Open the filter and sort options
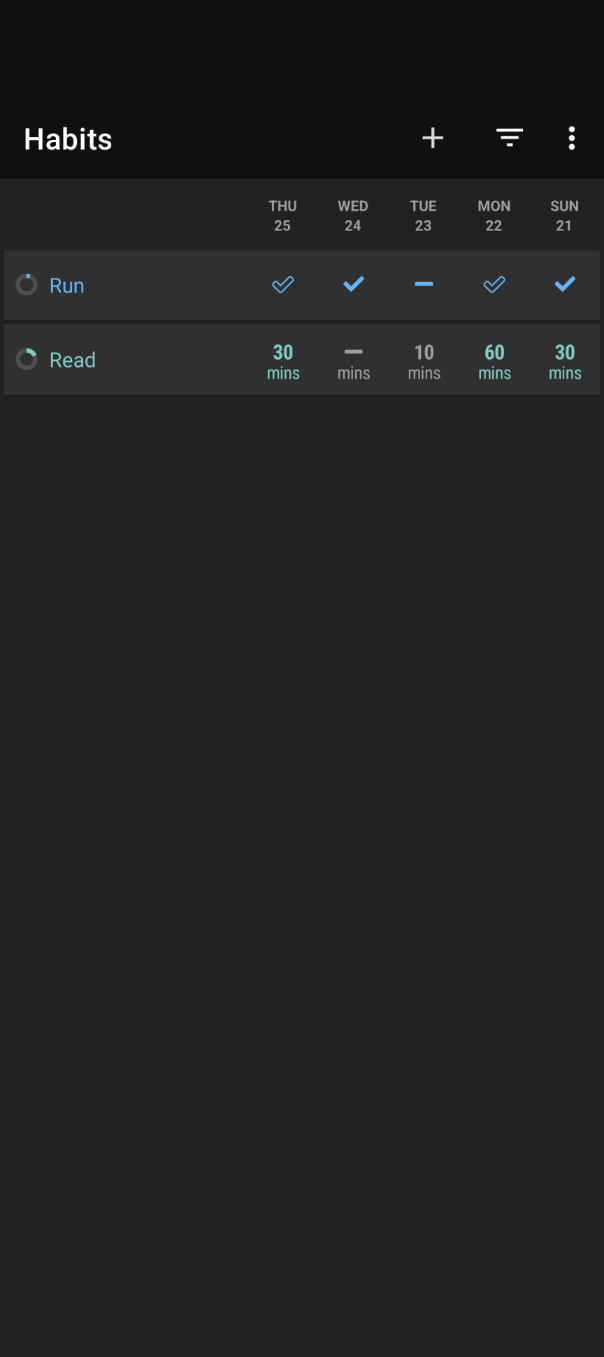Screen dimensions: 604x1357 coord(510,138)
